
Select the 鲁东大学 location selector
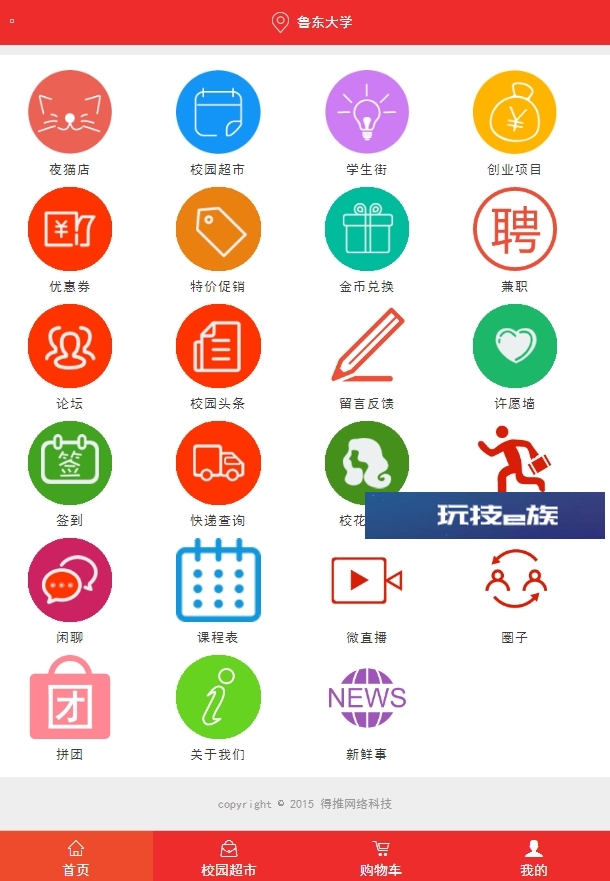pyautogui.click(x=312, y=22)
